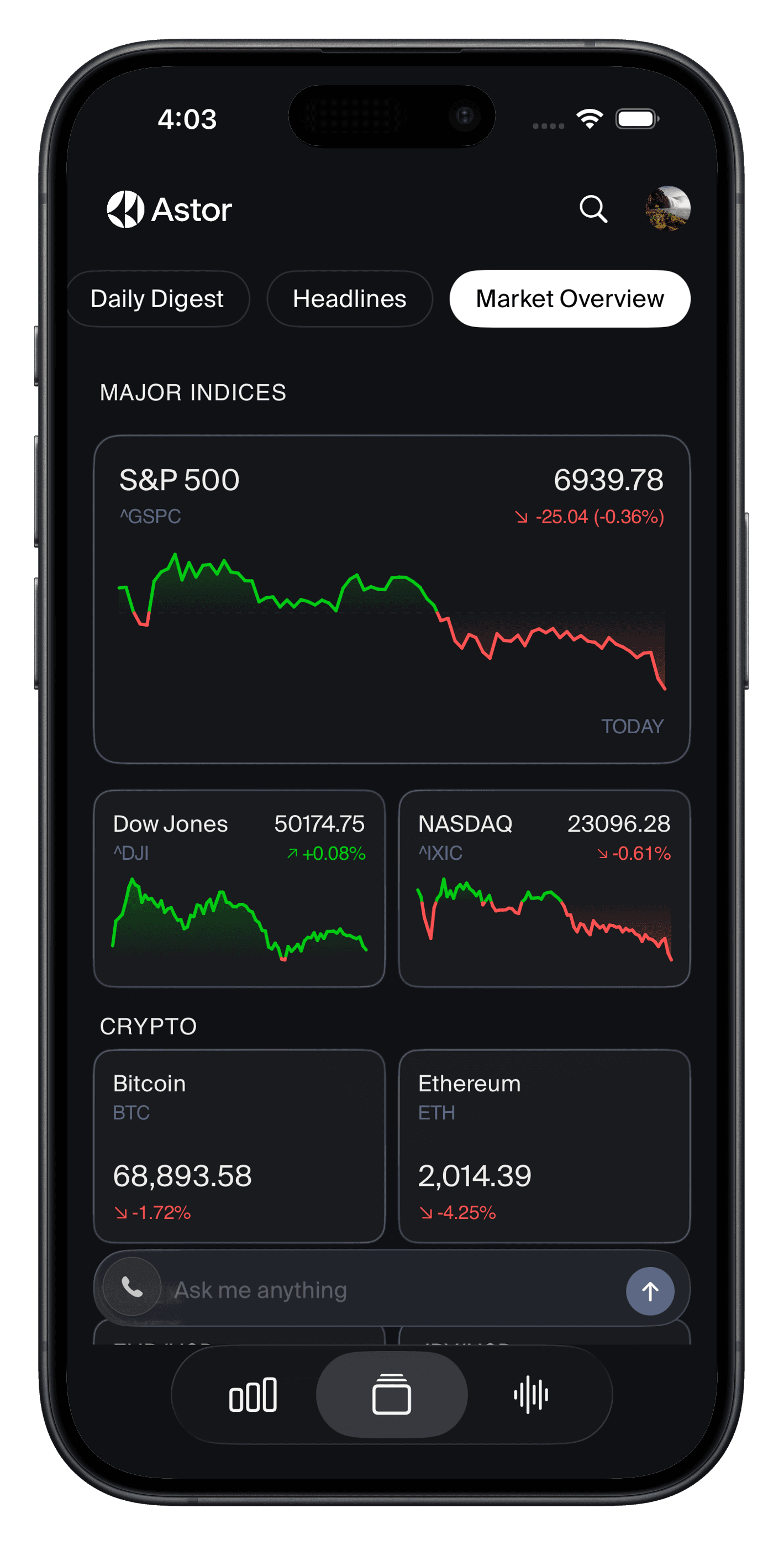Open the search icon
Screen dimensions: 784x1545
click(x=593, y=210)
